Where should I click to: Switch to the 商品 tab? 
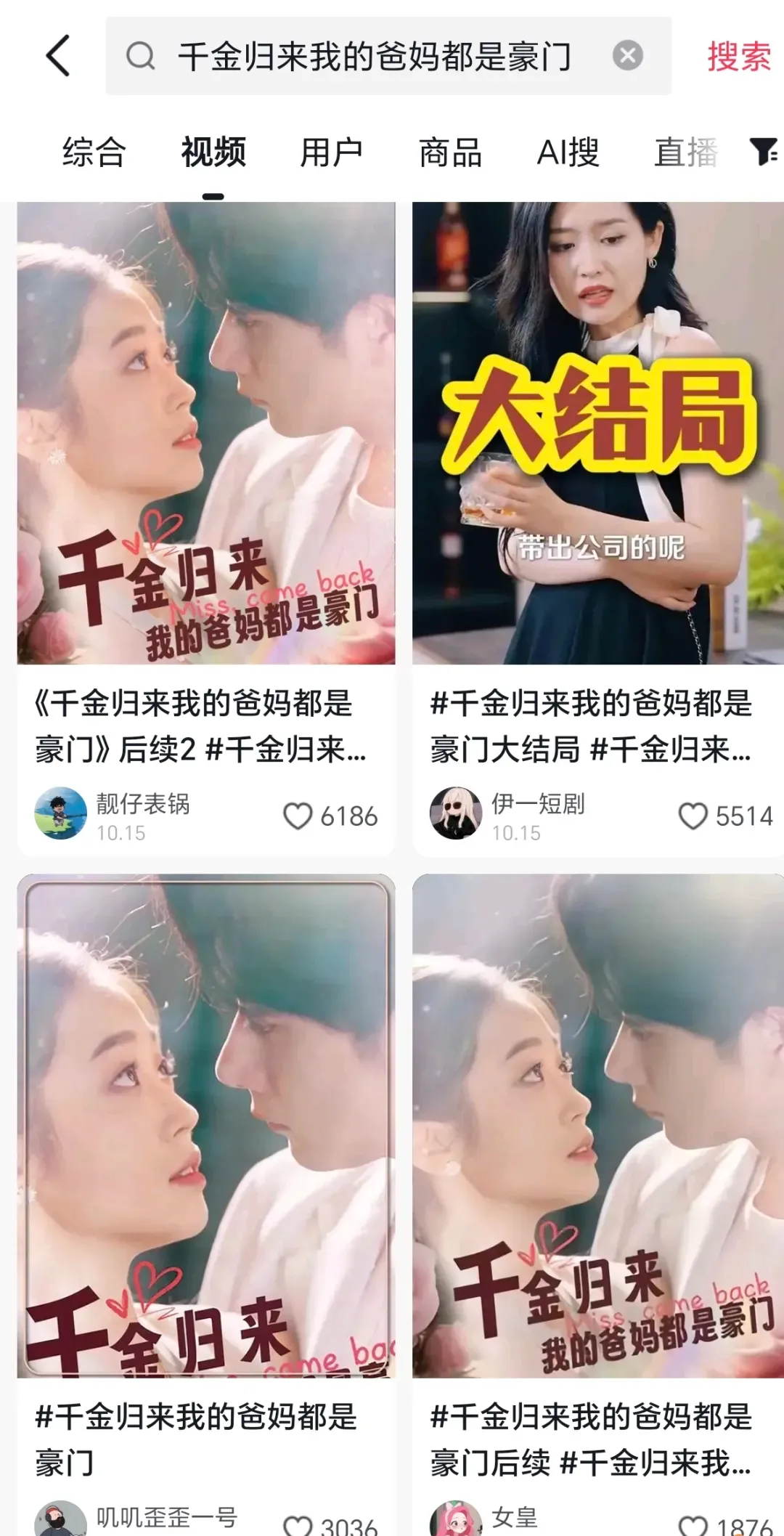tap(450, 153)
